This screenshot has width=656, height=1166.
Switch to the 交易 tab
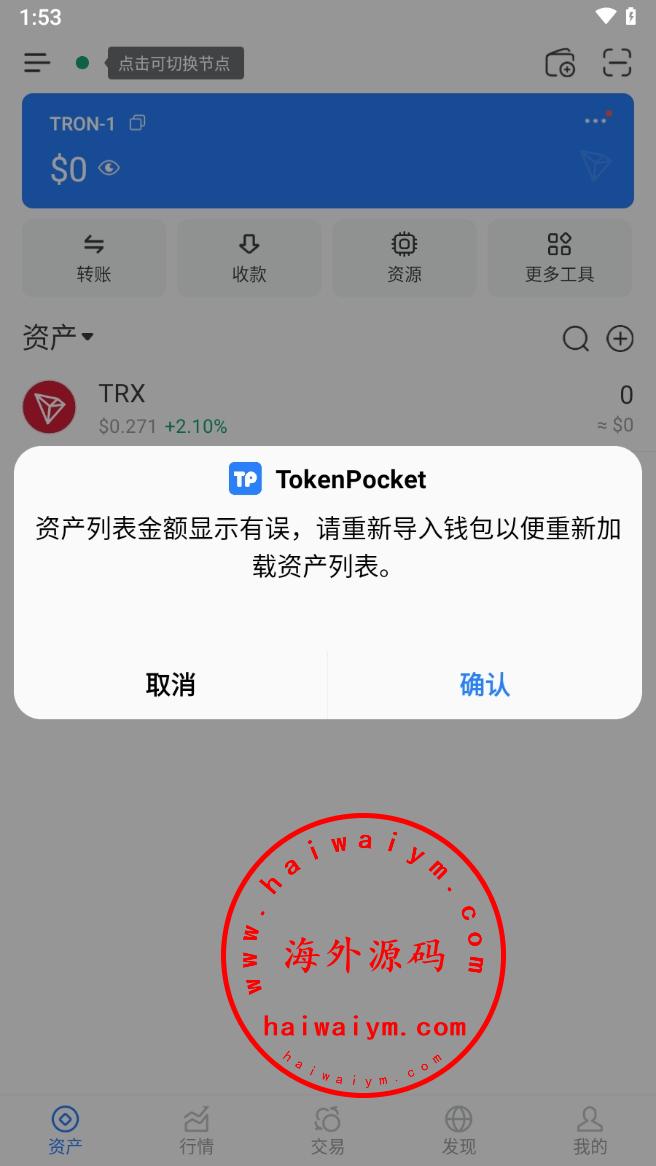pos(327,1130)
